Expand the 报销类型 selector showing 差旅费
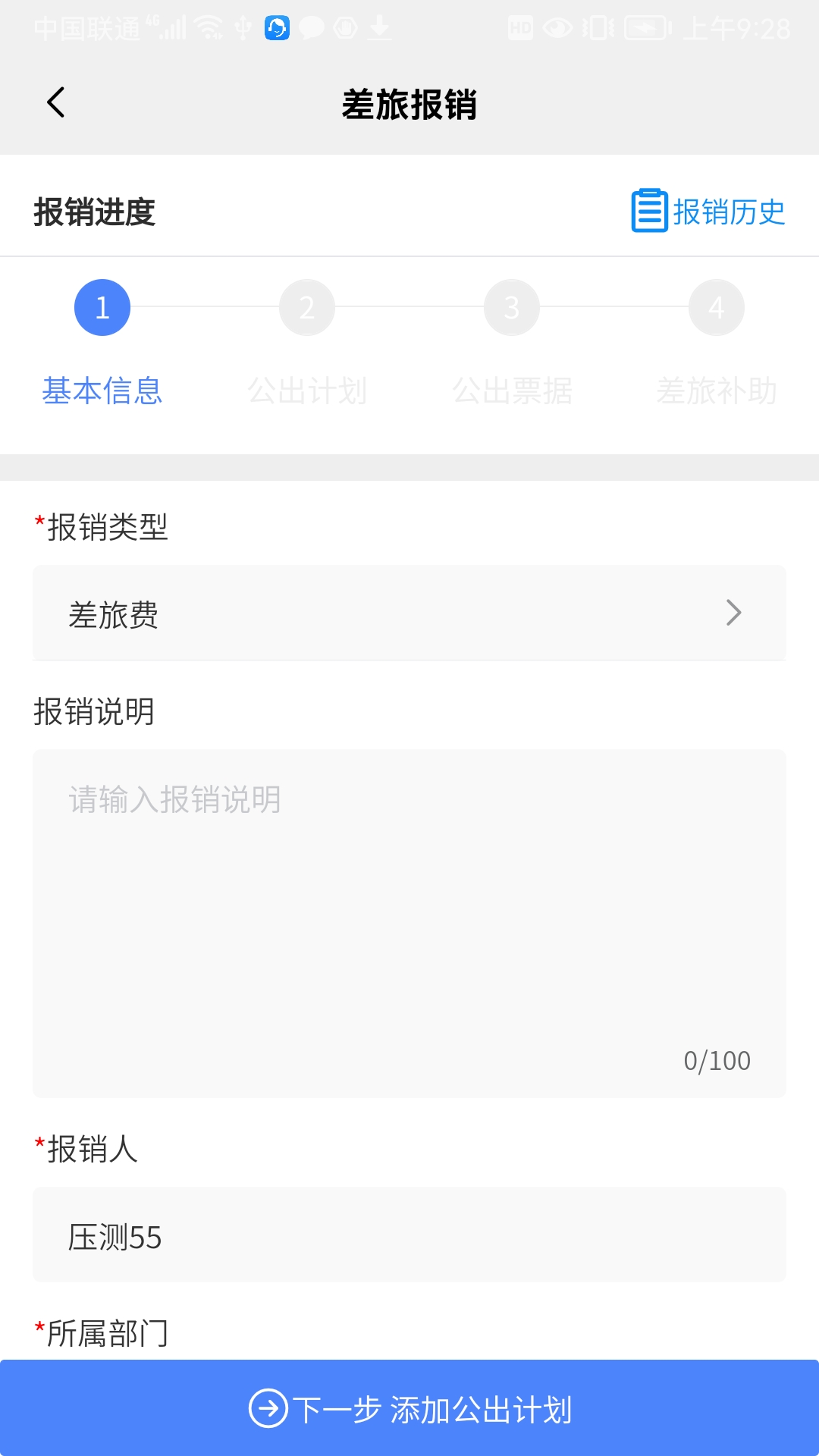This screenshot has width=819, height=1456. coord(409,613)
